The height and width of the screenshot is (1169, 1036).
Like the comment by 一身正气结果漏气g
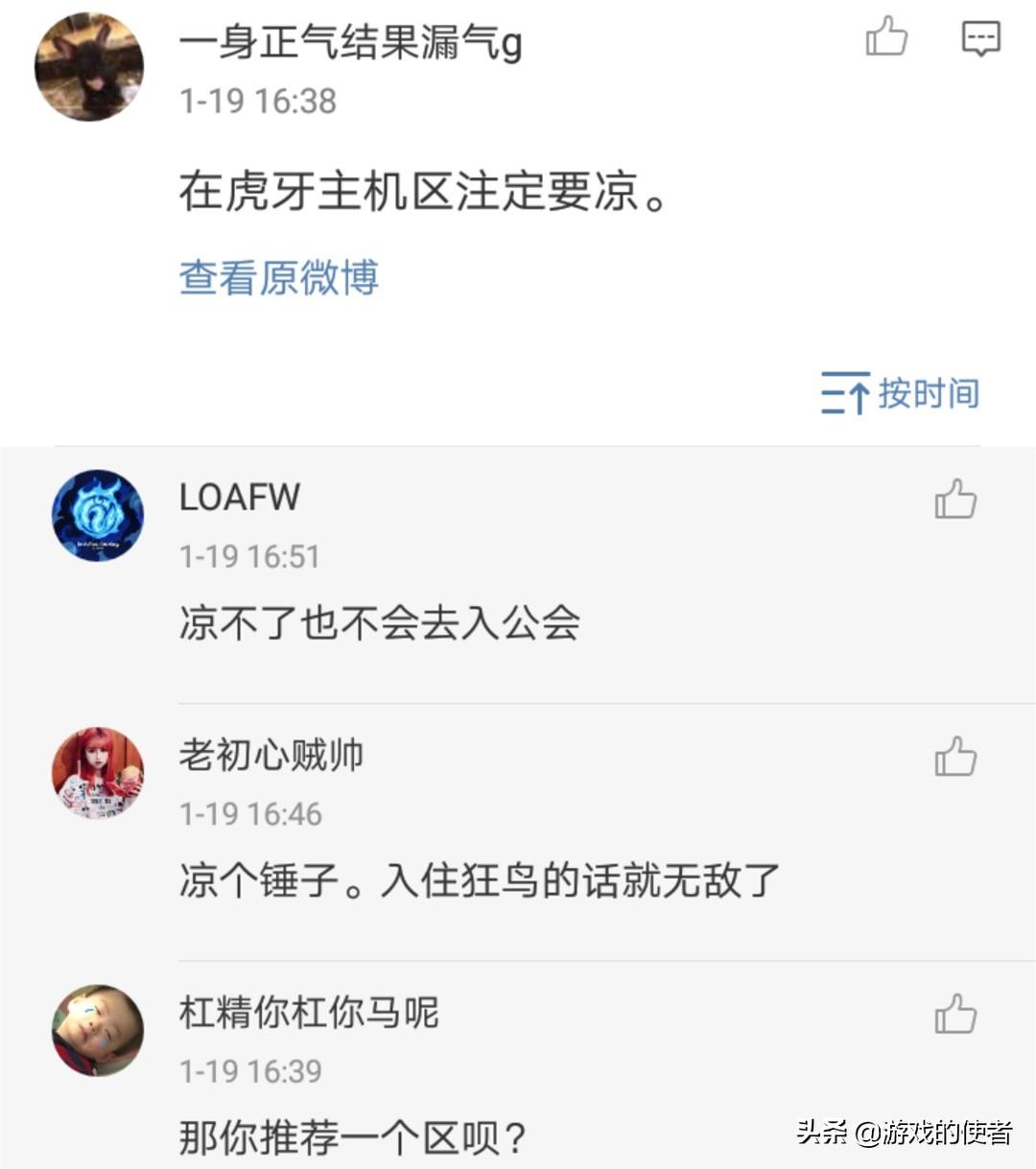click(886, 38)
